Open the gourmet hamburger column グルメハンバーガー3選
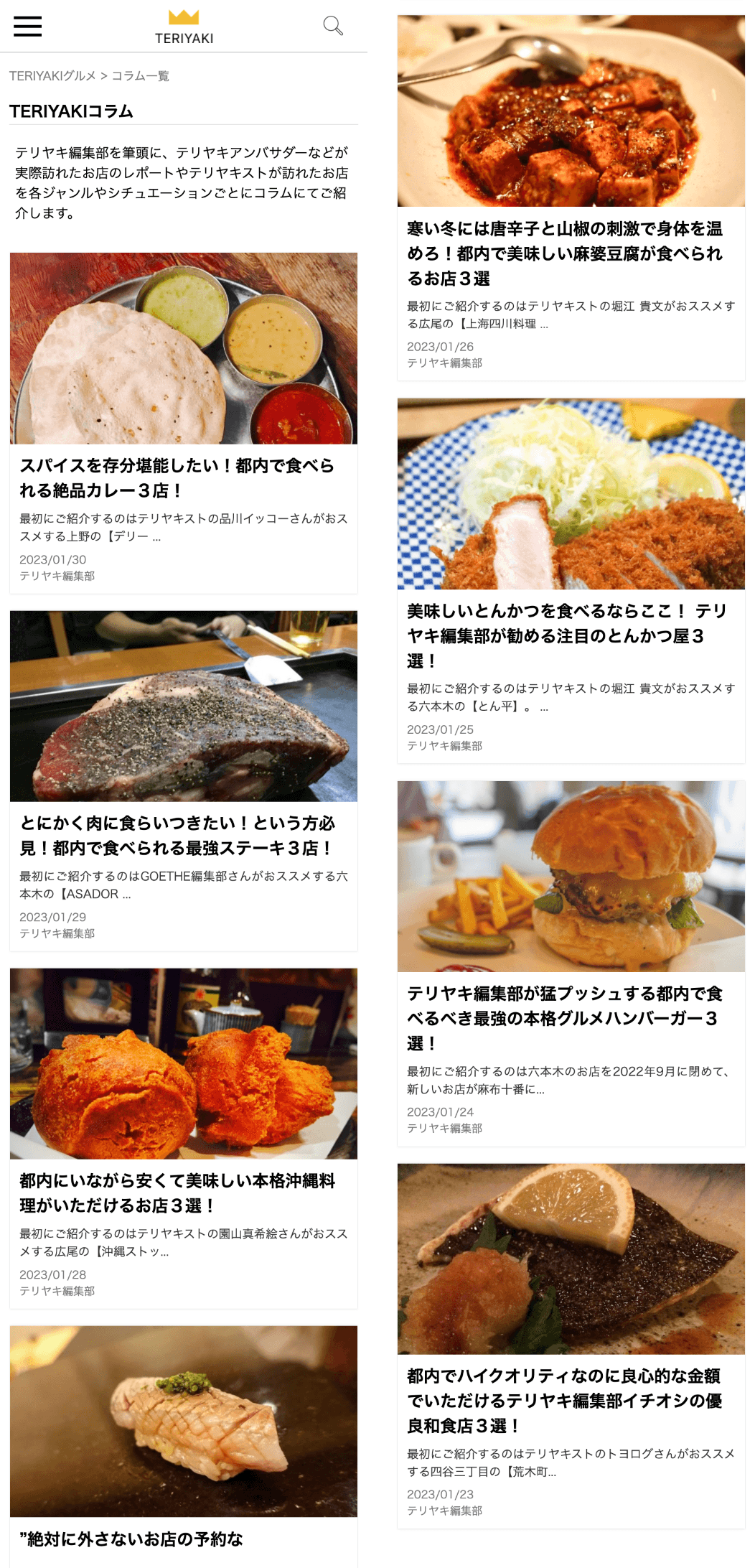 pos(564,1017)
